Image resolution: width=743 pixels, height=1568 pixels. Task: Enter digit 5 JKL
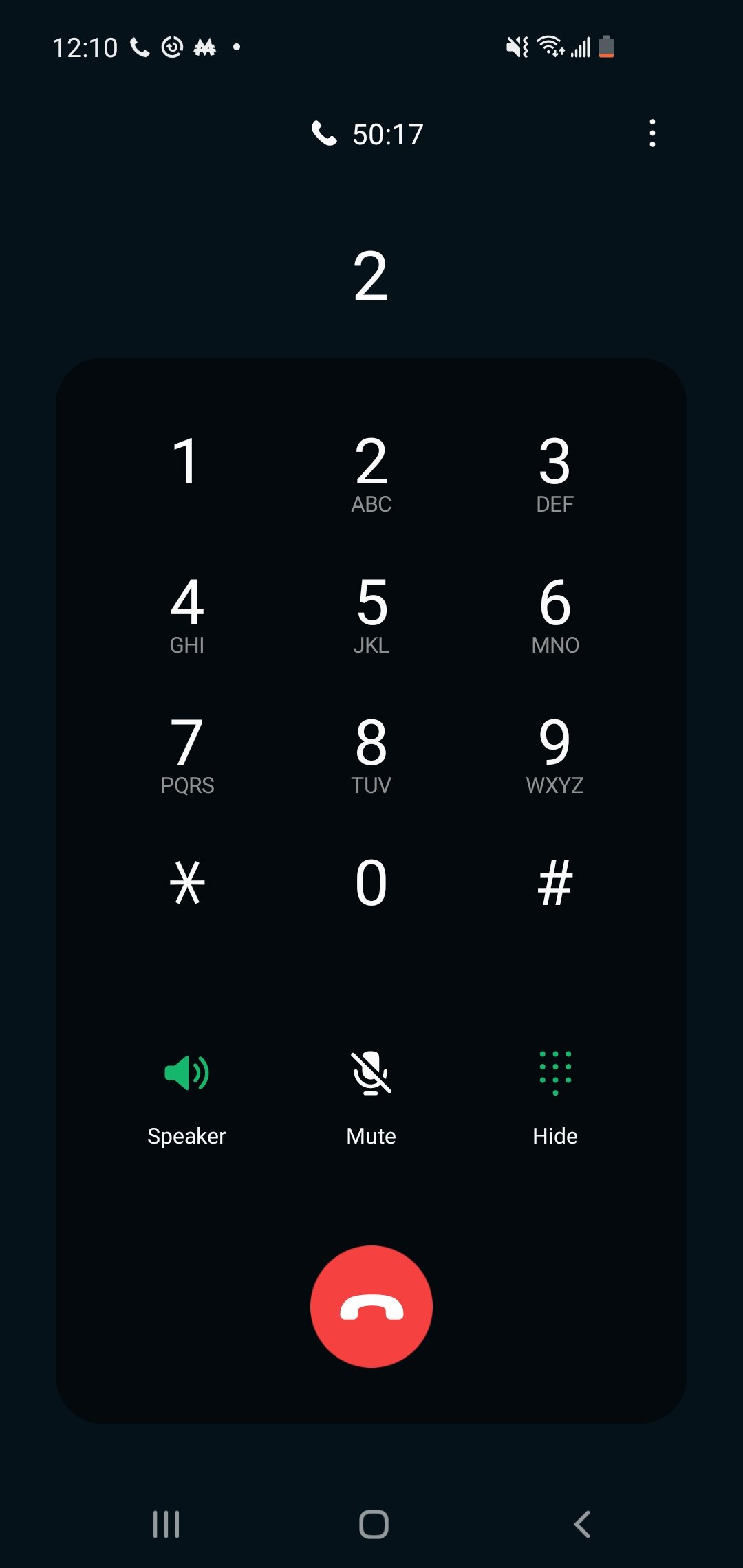coord(371,614)
